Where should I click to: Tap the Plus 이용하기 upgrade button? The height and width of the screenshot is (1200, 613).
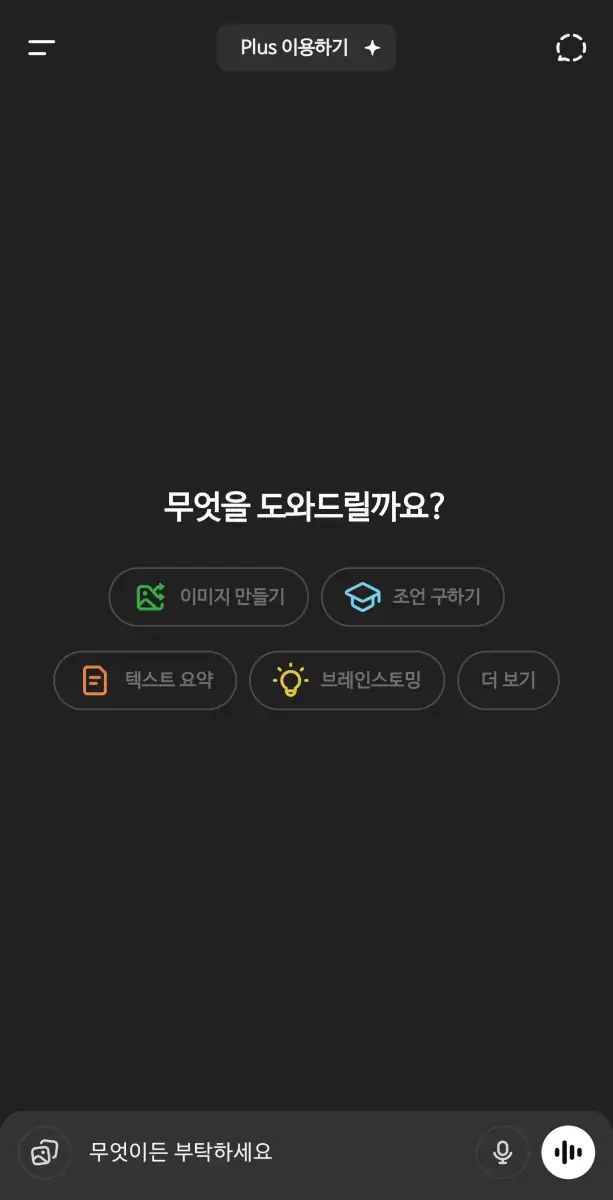tap(307, 48)
